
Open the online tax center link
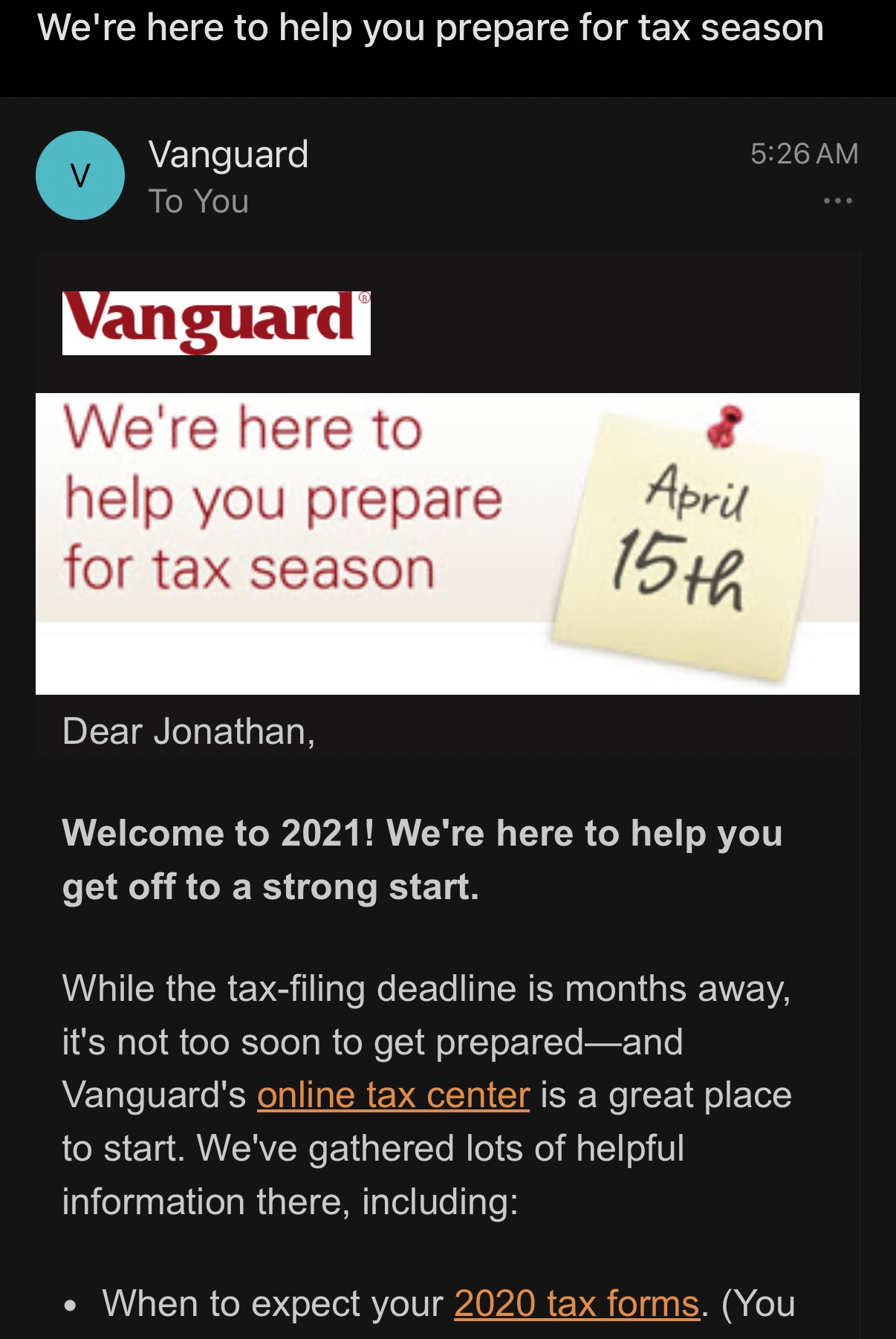[x=393, y=1095]
